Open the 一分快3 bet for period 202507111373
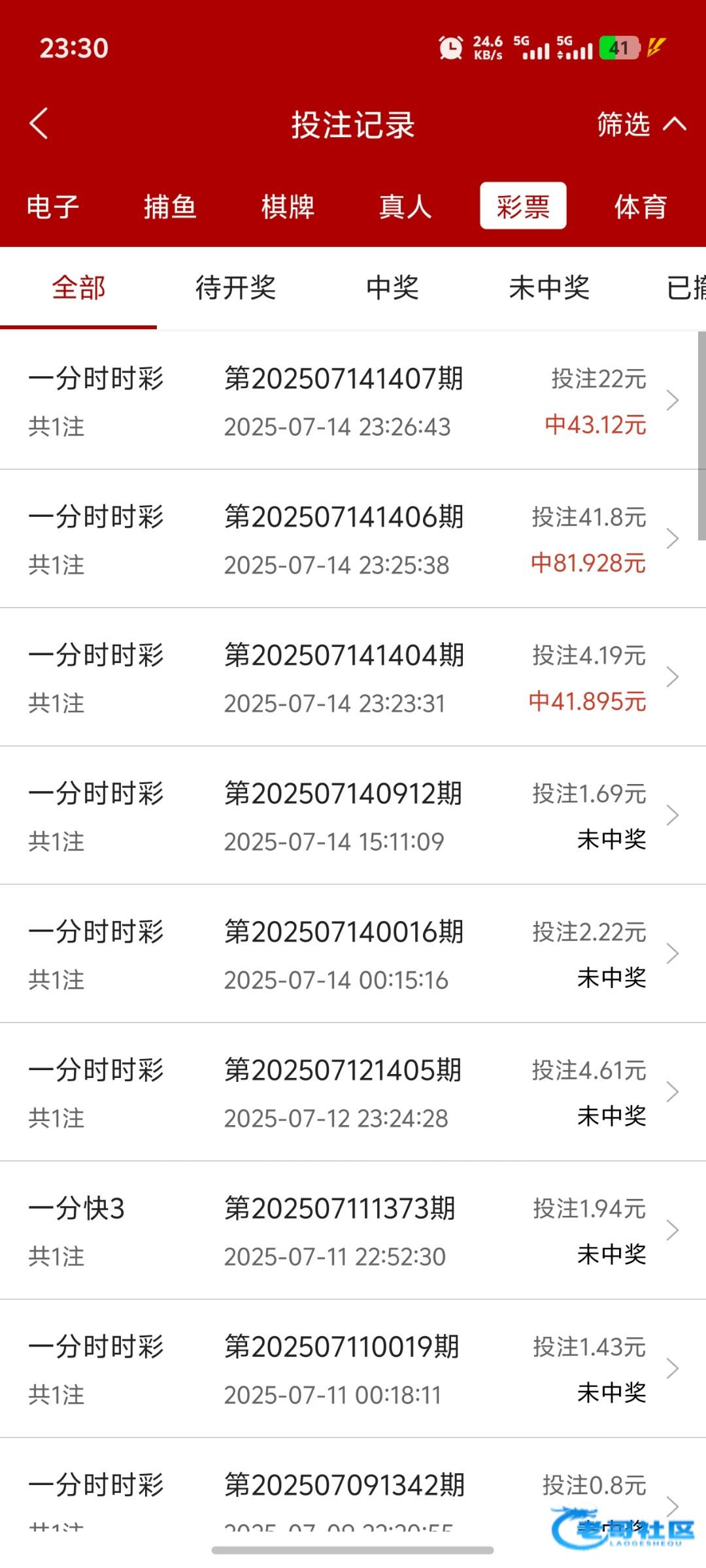Image resolution: width=706 pixels, height=1568 pixels. pos(353,1231)
